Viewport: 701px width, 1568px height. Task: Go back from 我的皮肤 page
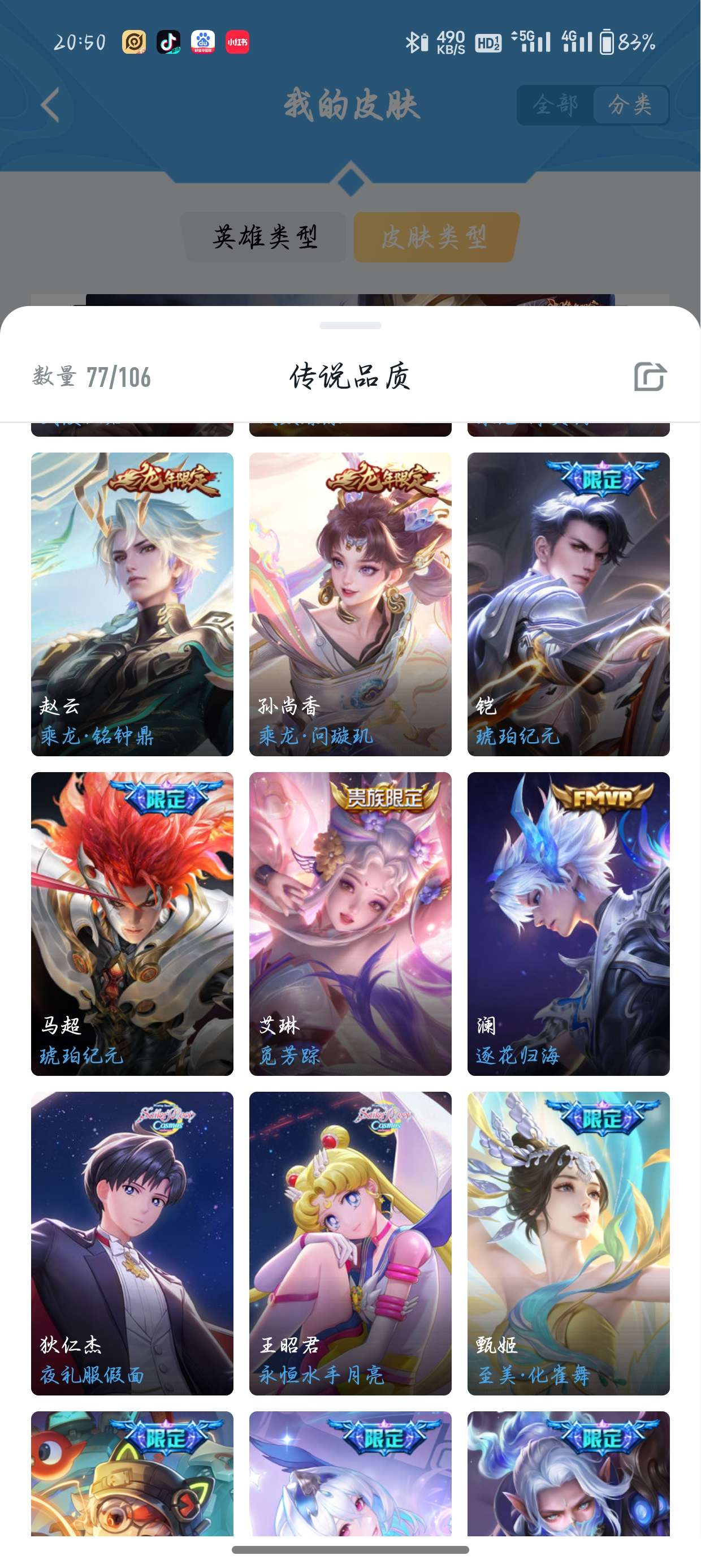pos(50,105)
